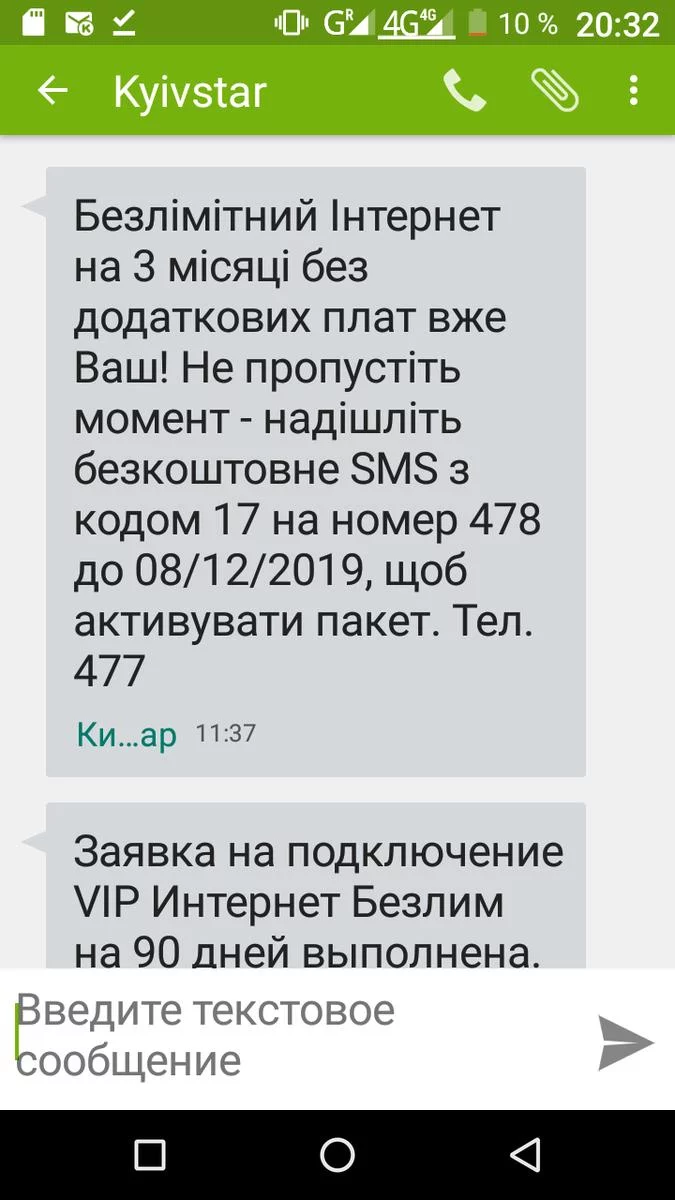Attach a file with the paperclip icon
Viewport: 675px width, 1200px height.
click(x=554, y=92)
